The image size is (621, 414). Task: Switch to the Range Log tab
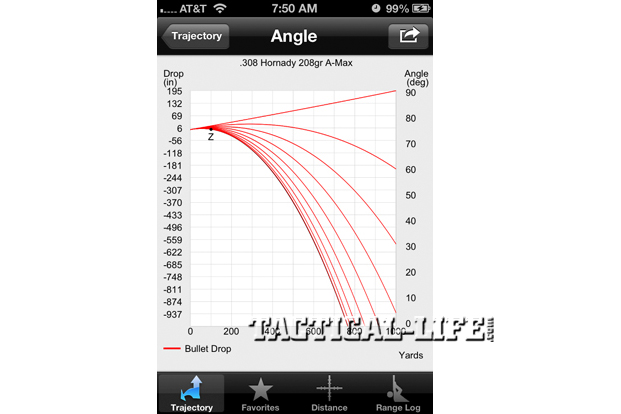[398, 392]
